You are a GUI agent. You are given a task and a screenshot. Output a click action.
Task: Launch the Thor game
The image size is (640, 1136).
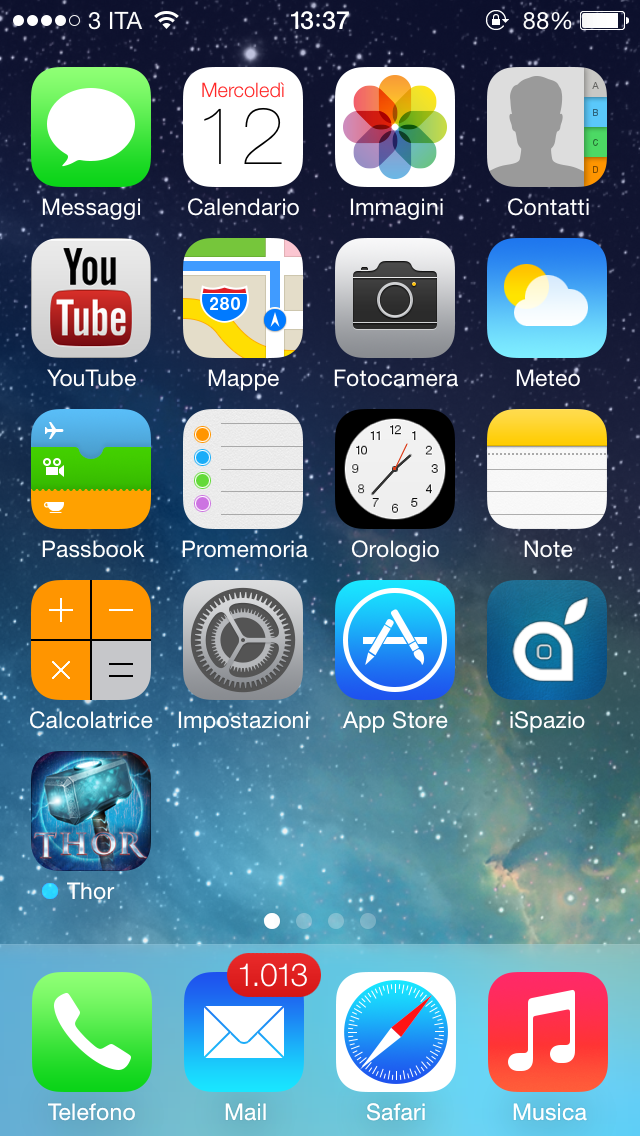point(91,811)
